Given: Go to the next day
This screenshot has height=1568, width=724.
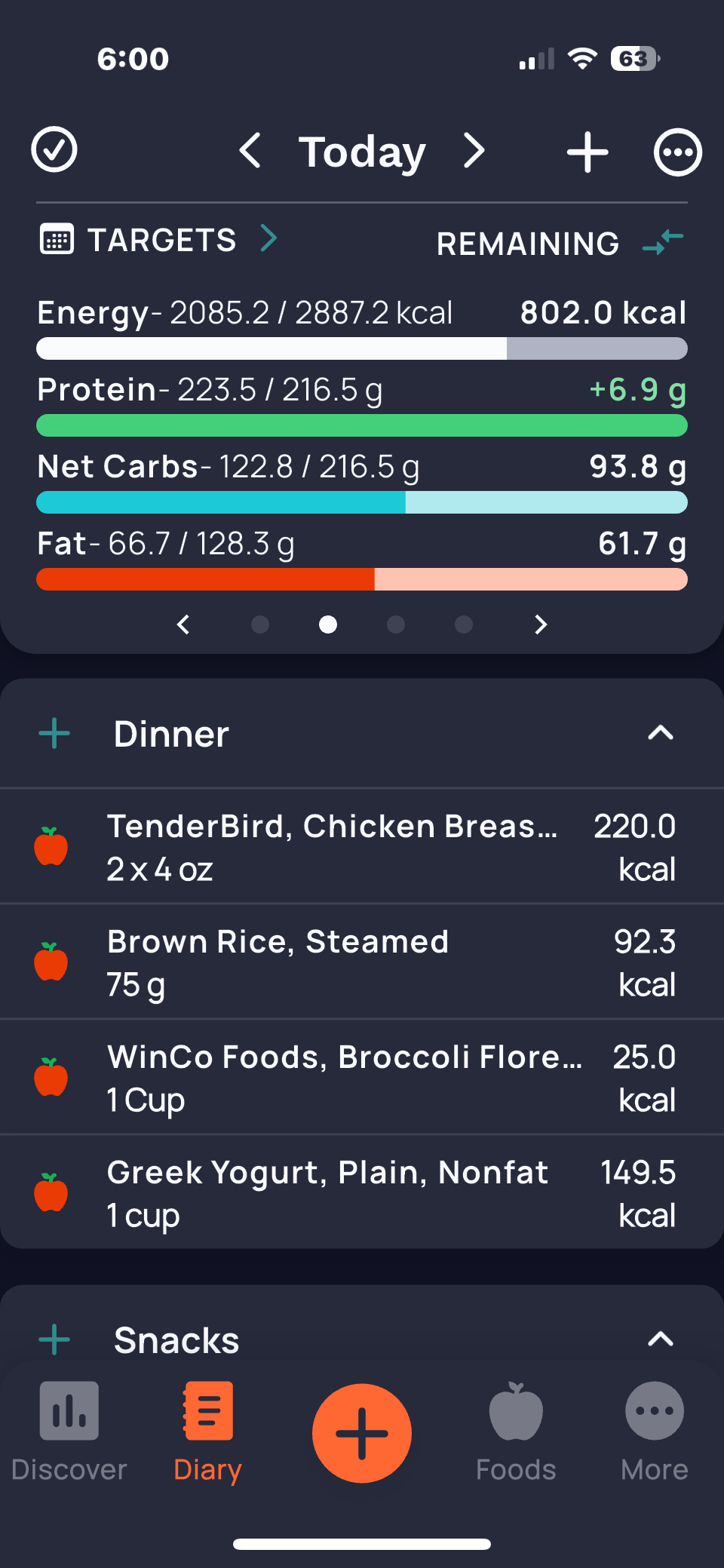Looking at the screenshot, I should (x=474, y=151).
